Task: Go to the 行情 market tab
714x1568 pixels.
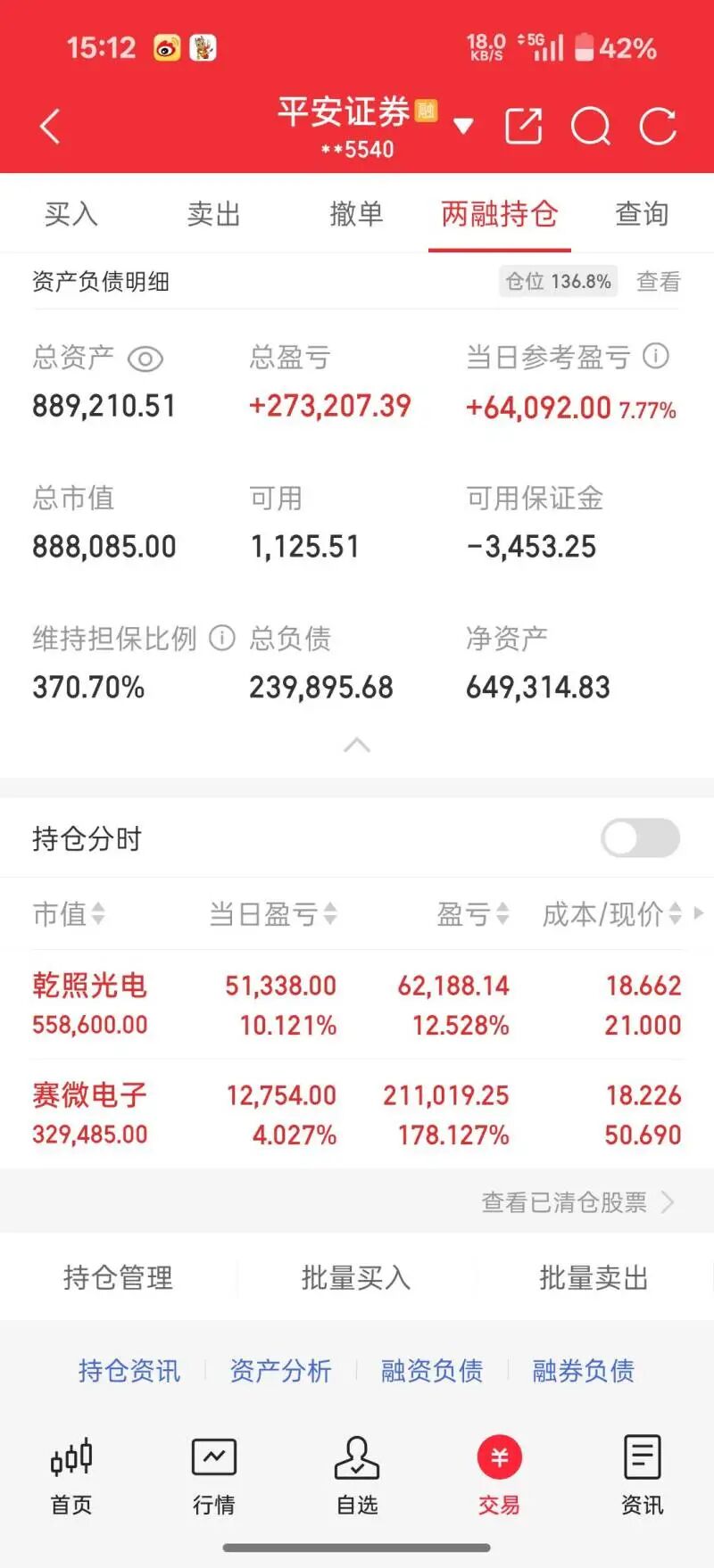Action: (x=214, y=1476)
